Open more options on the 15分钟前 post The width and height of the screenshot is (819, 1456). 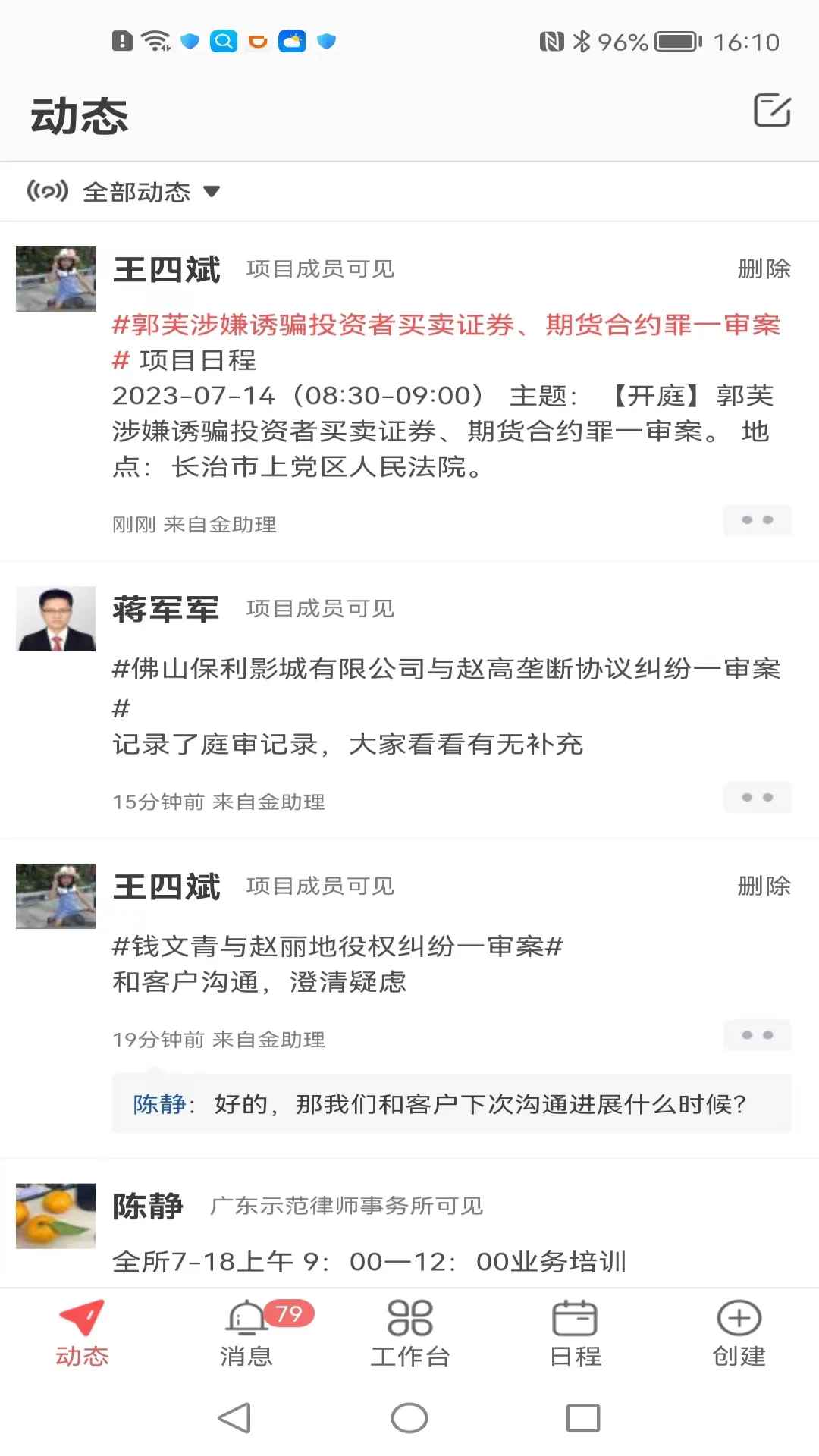pos(757,798)
